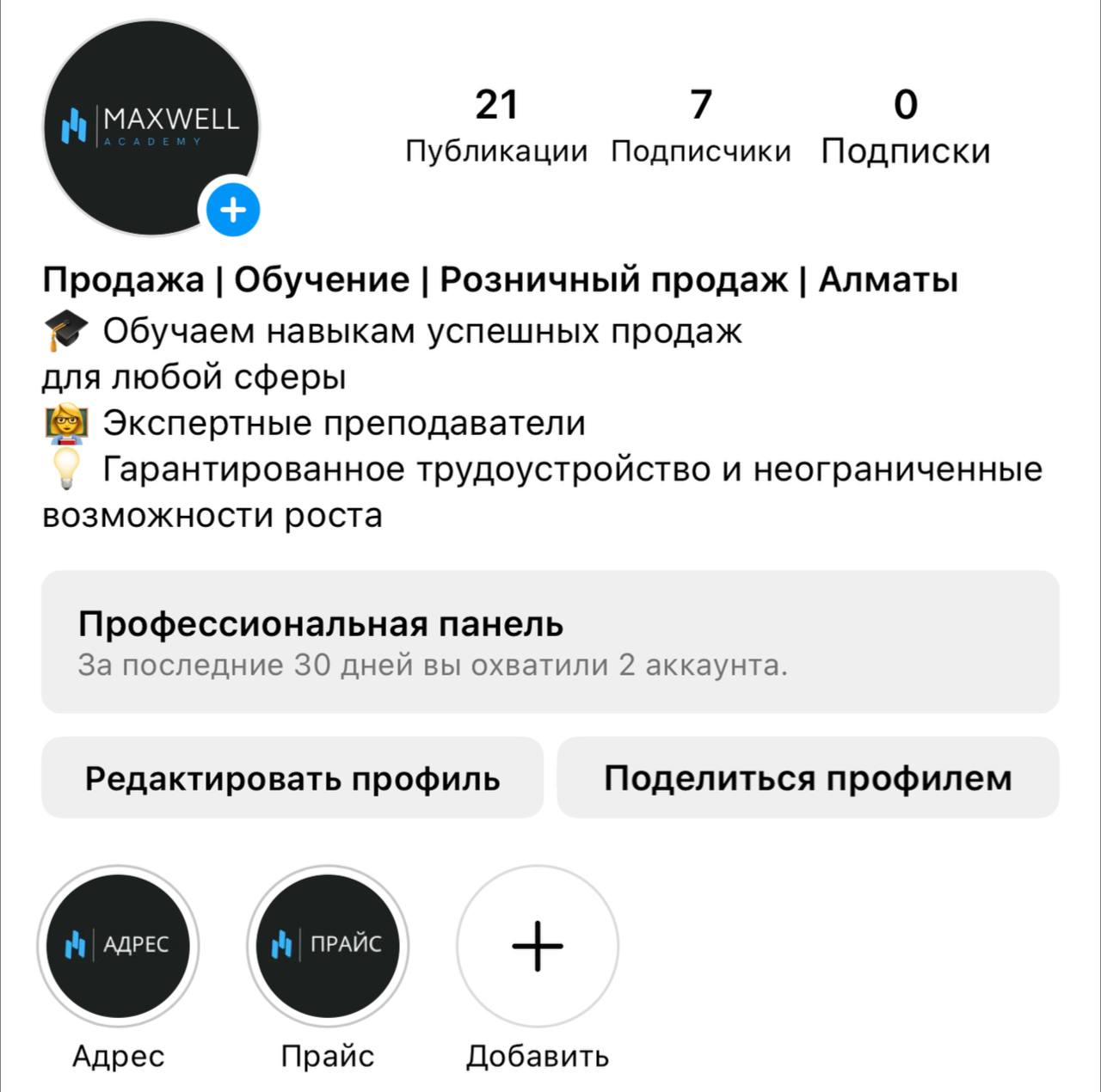
Task: Add a new highlight with Добавить
Action: (x=538, y=946)
